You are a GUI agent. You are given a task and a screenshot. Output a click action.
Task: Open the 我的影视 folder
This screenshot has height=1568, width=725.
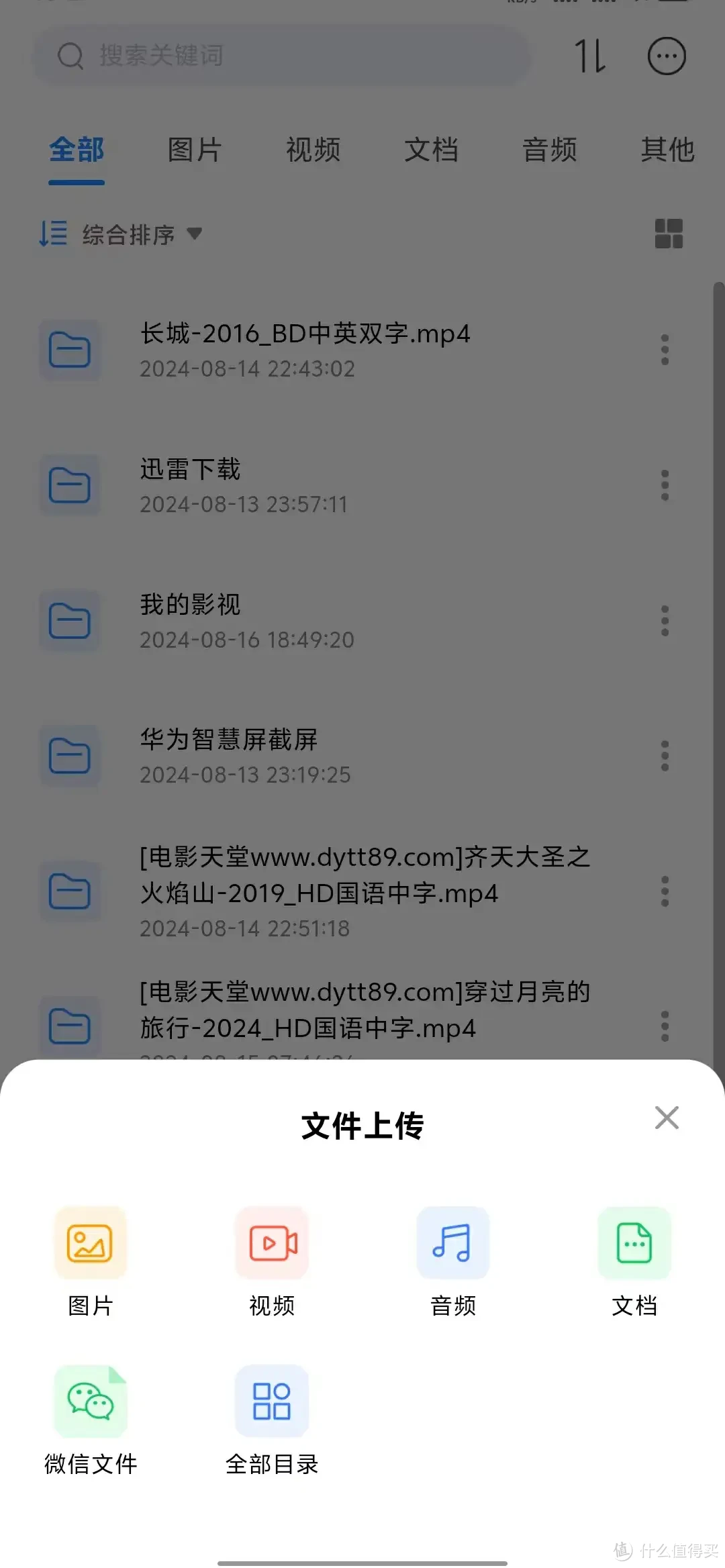tap(269, 621)
